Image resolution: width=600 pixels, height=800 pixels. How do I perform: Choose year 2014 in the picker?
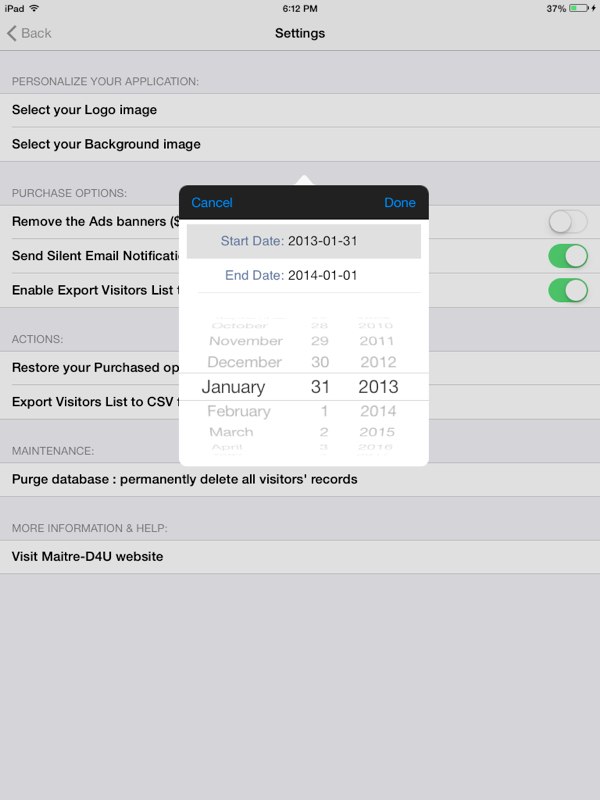click(x=378, y=411)
